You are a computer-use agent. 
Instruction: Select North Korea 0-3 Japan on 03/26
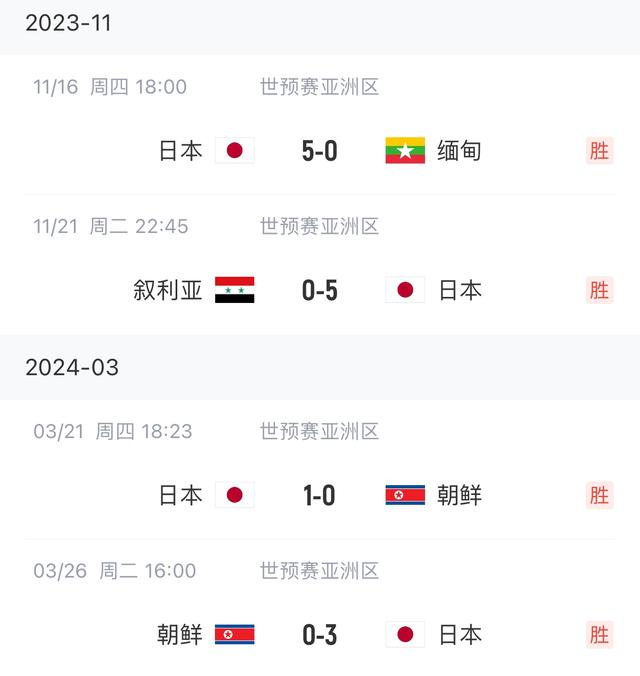(320, 634)
